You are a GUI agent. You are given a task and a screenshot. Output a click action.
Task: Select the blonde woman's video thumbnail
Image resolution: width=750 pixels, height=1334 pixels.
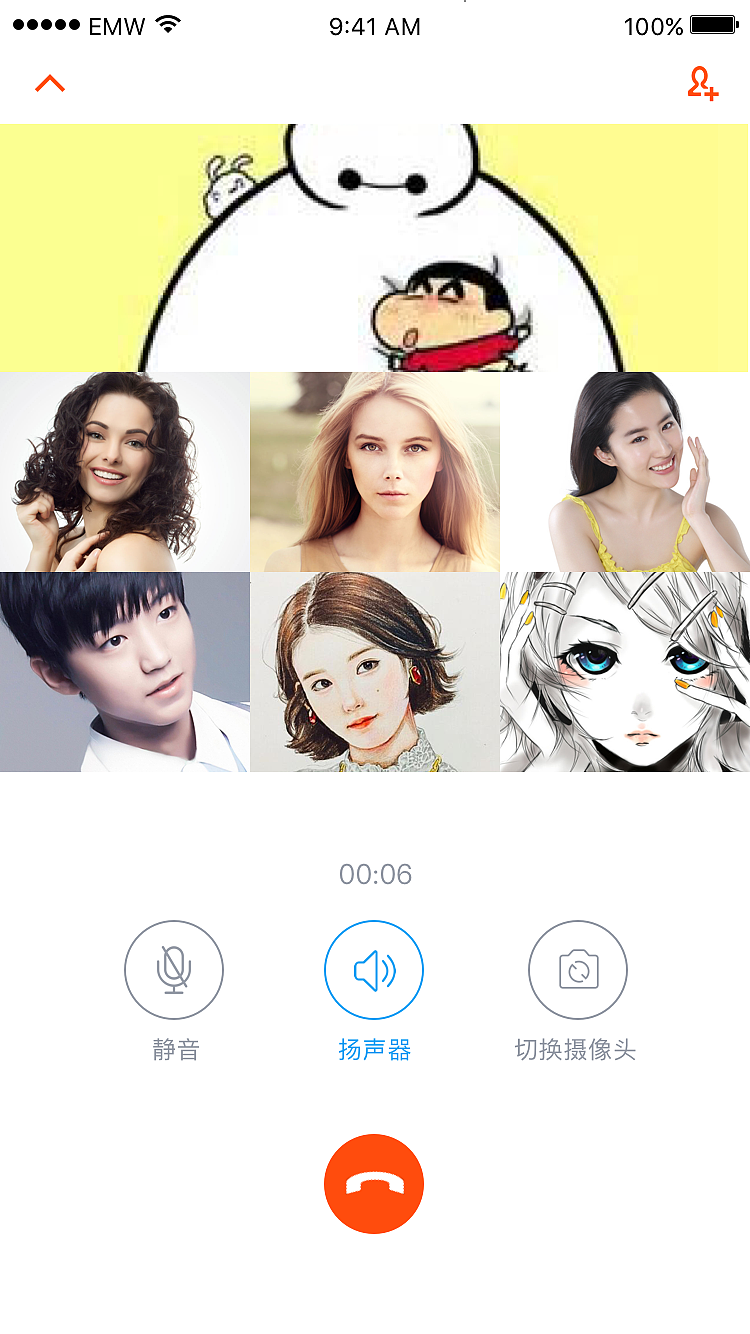[x=374, y=471]
